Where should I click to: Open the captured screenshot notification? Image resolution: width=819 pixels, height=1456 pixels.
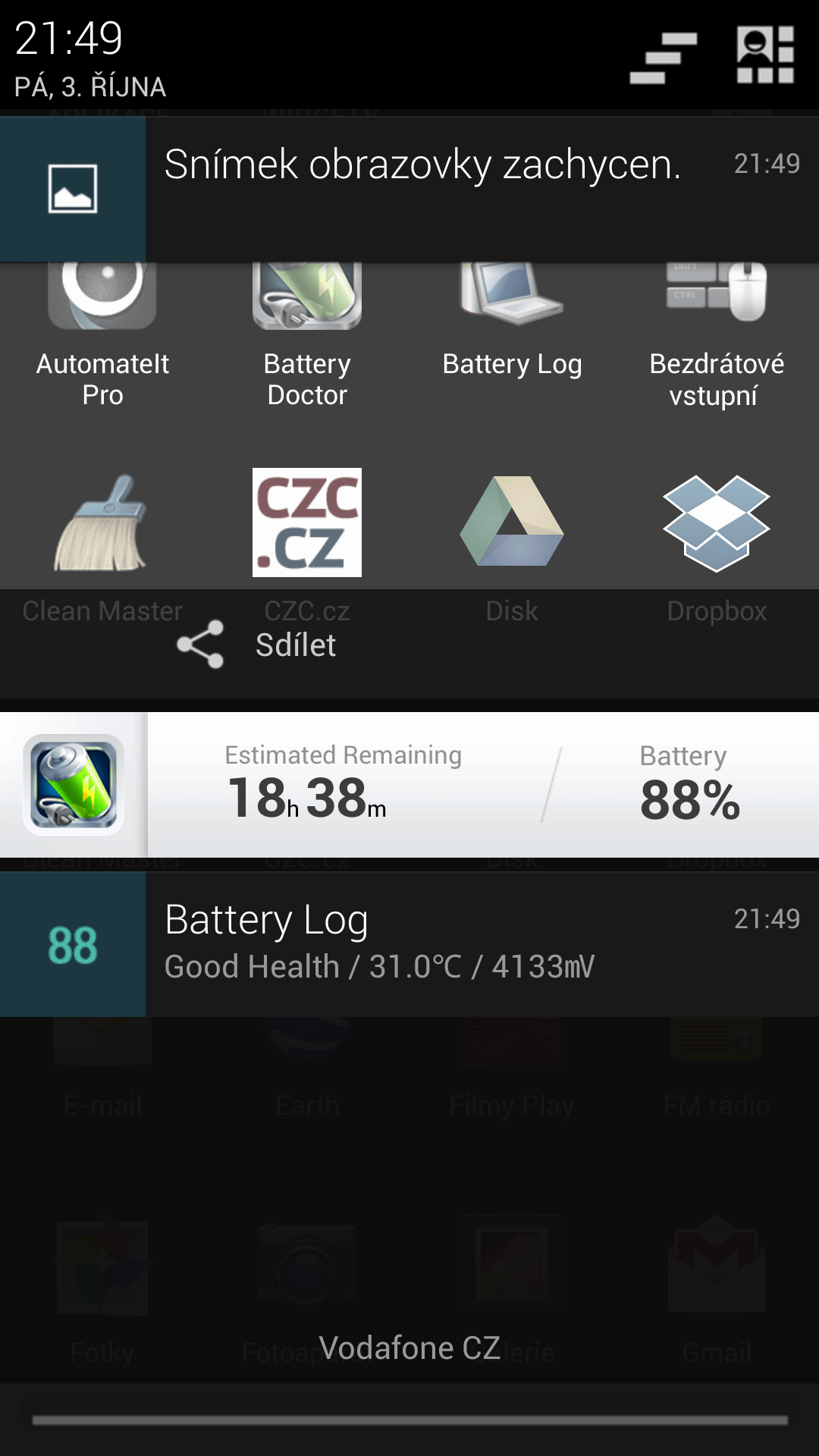tap(409, 190)
